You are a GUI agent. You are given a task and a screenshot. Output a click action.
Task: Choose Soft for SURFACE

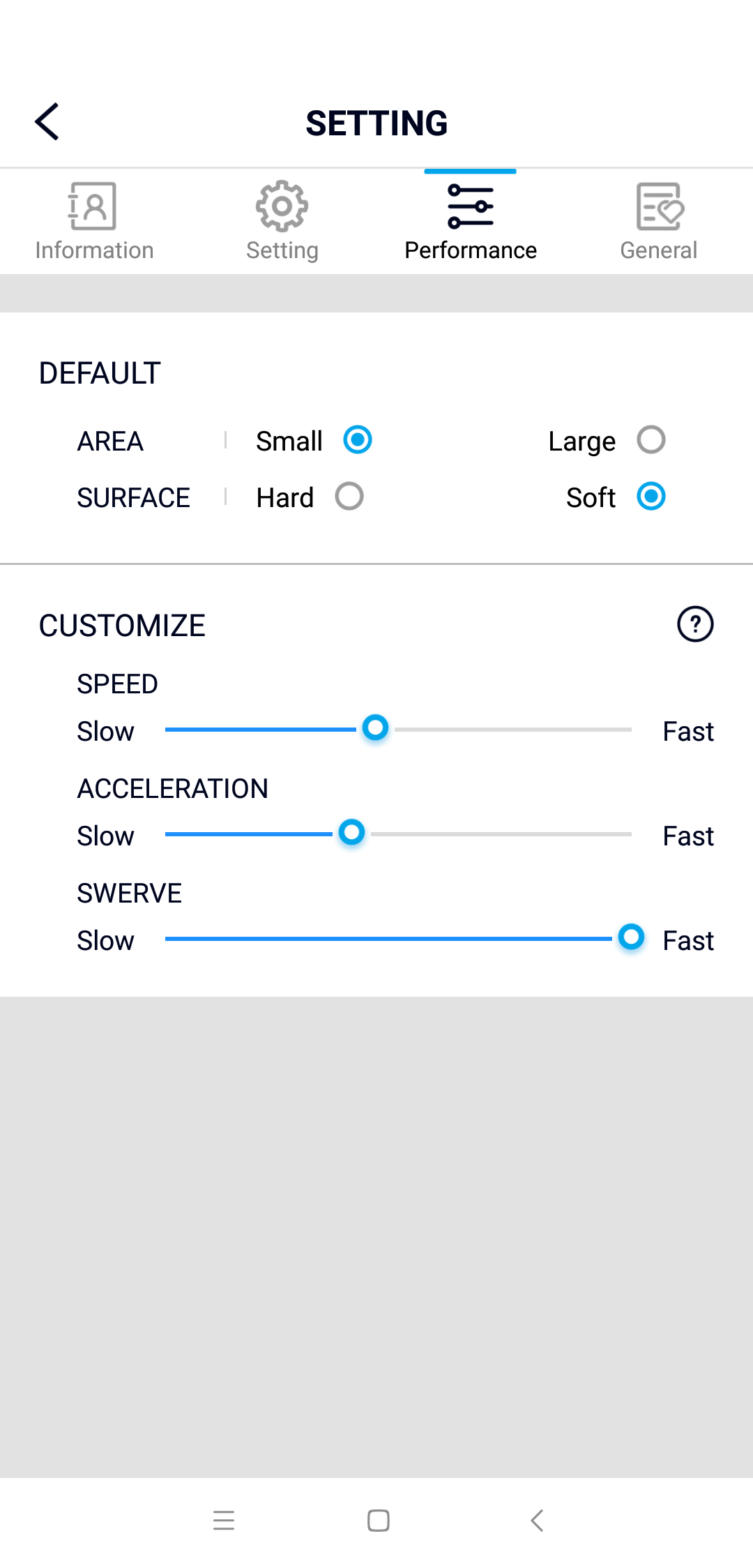(651, 497)
